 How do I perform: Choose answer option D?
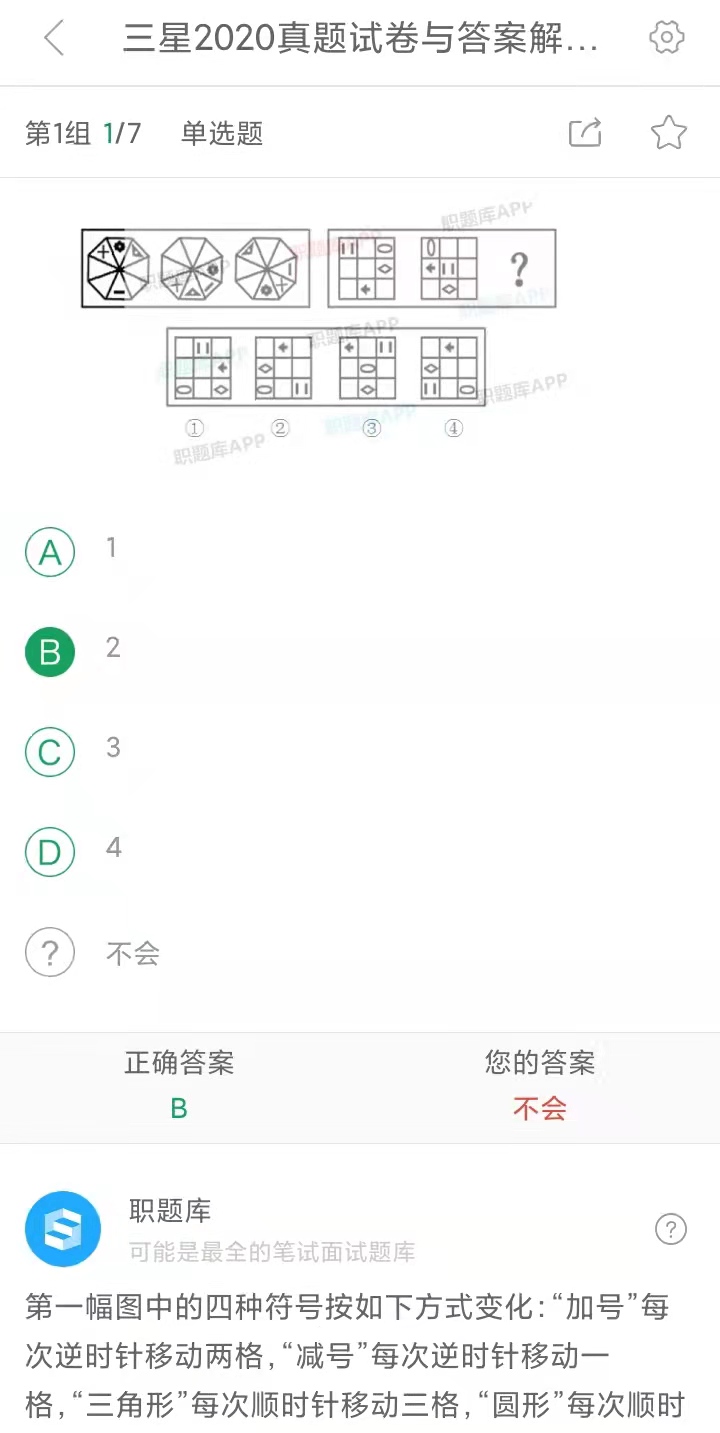(50, 852)
